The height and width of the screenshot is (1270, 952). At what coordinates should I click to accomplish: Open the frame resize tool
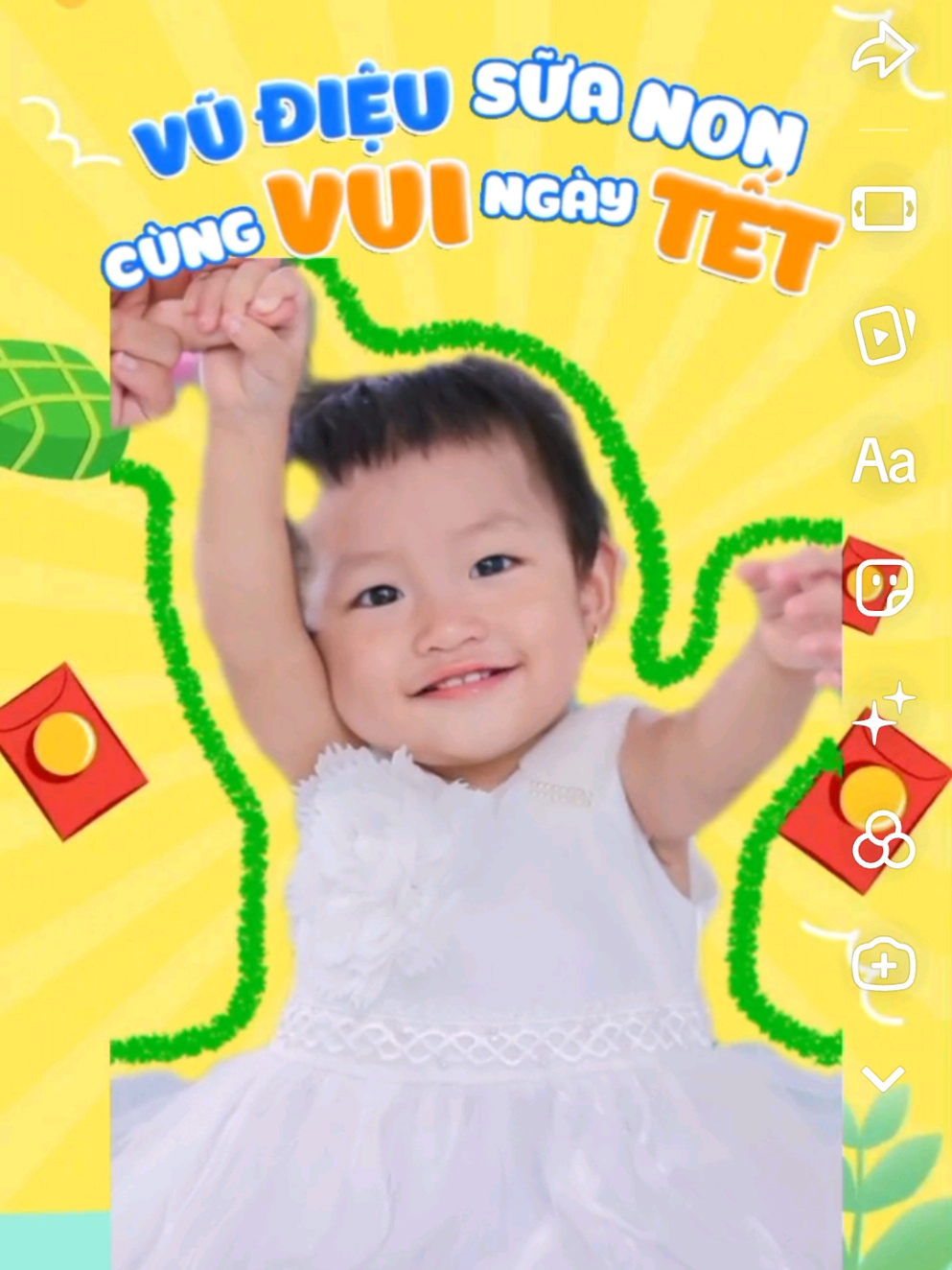(883, 208)
